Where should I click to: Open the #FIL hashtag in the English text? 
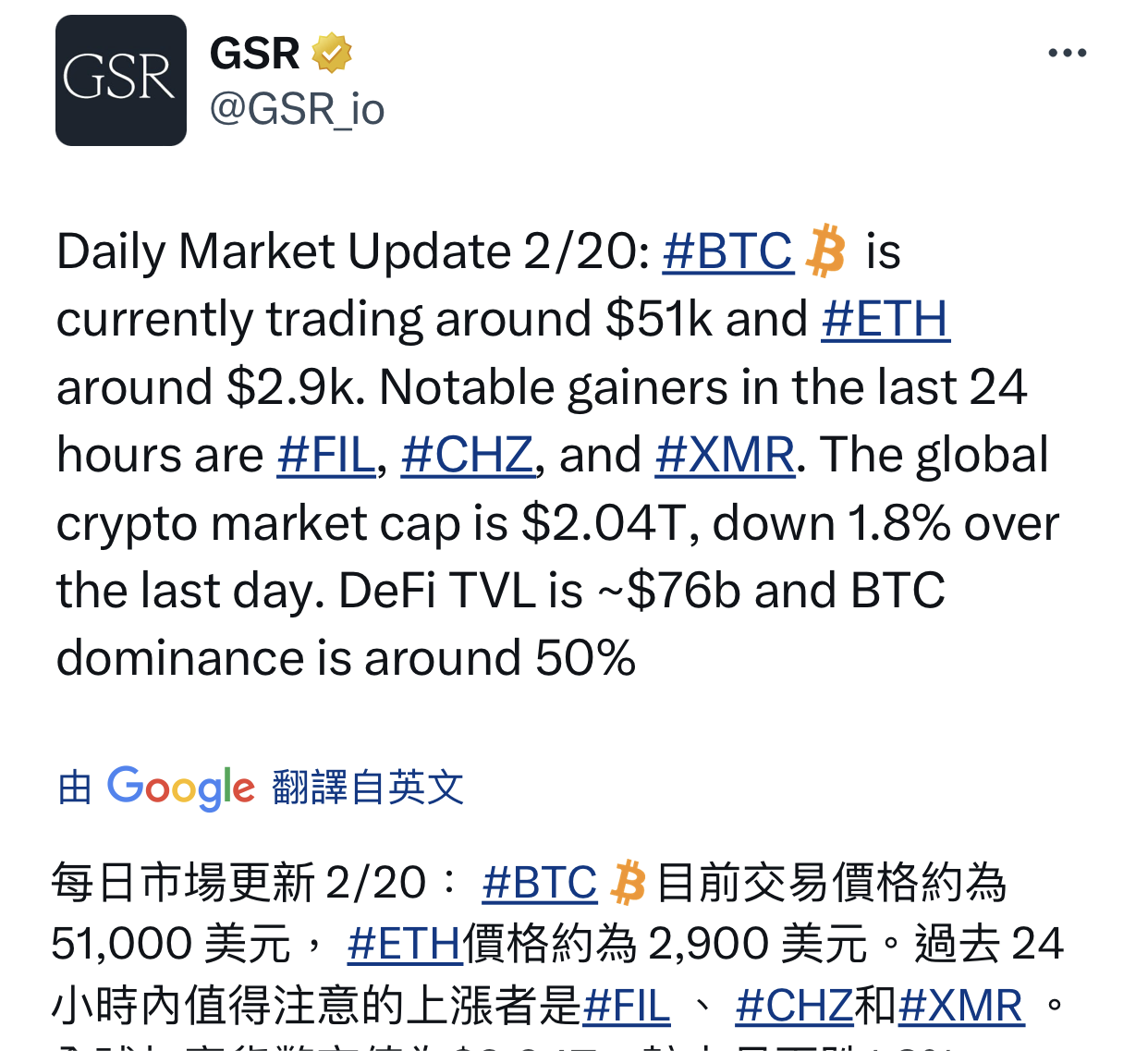pyautogui.click(x=326, y=456)
